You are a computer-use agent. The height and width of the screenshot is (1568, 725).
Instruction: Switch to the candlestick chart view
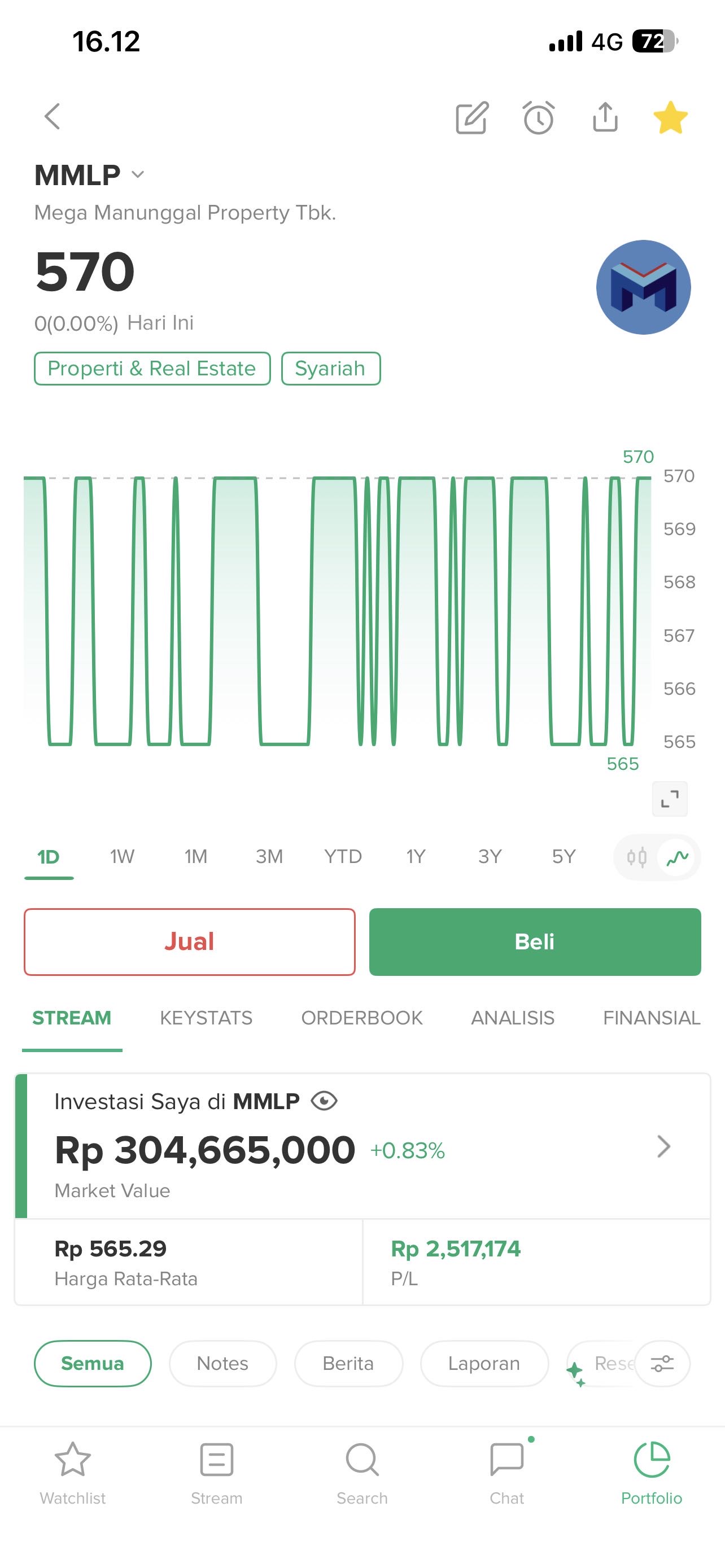[637, 857]
